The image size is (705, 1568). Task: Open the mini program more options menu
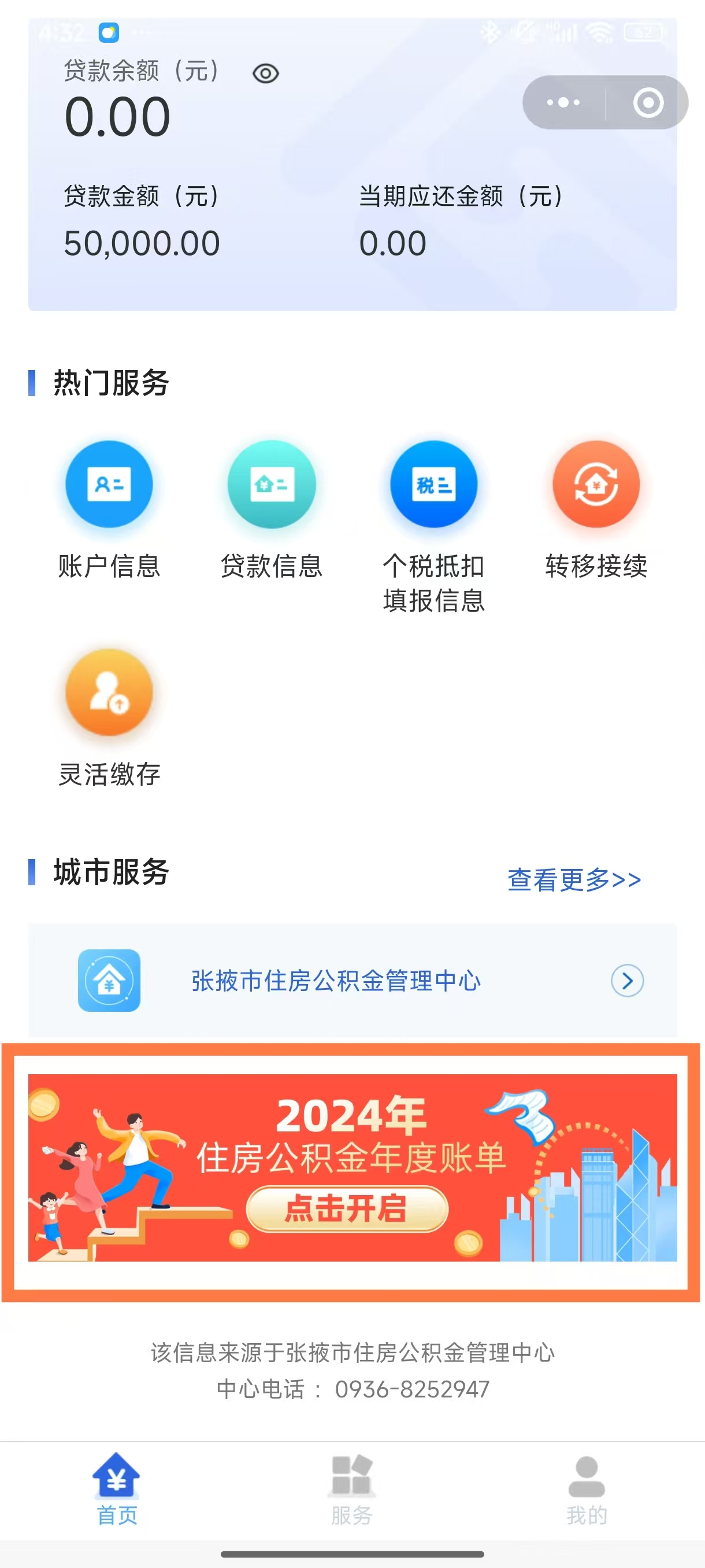pos(563,102)
